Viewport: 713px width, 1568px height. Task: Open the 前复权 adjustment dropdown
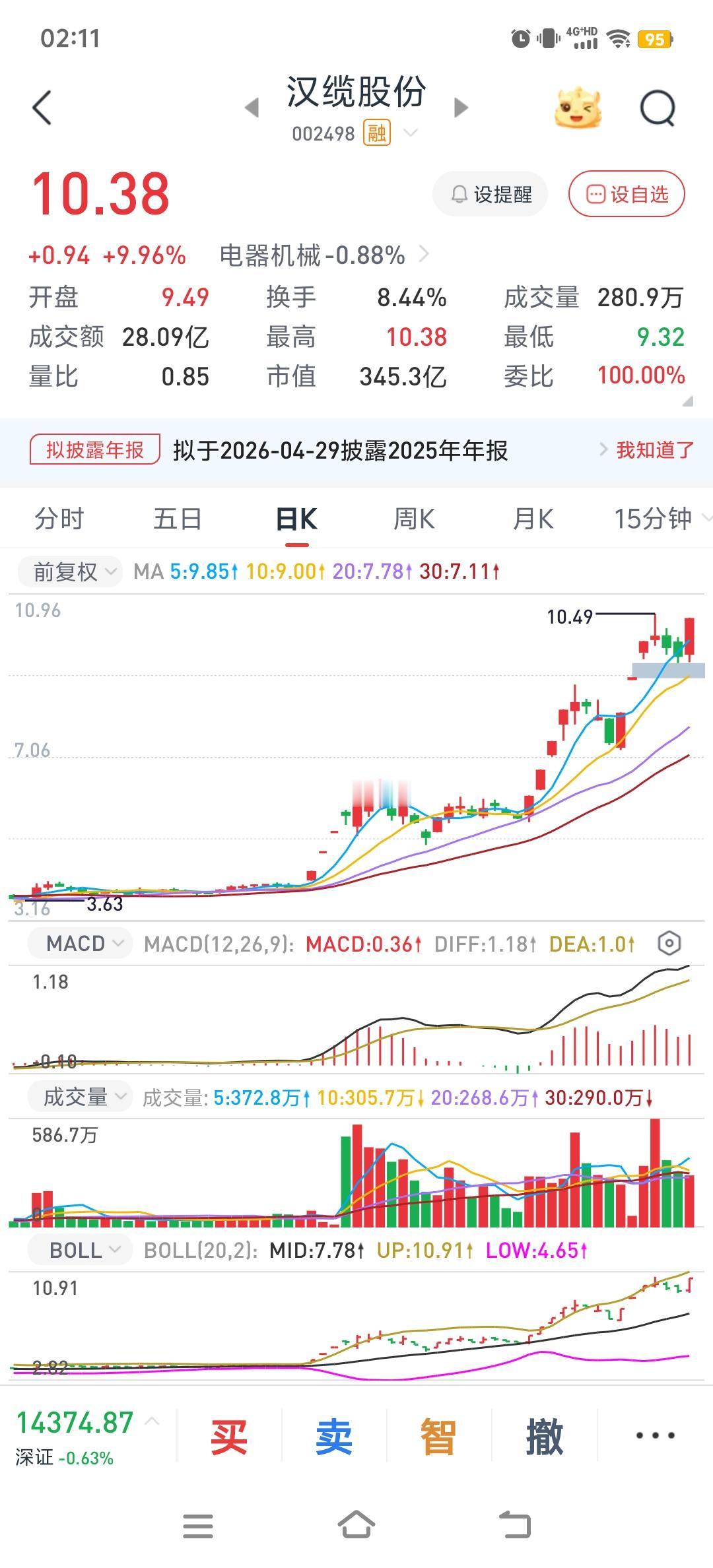(x=69, y=572)
